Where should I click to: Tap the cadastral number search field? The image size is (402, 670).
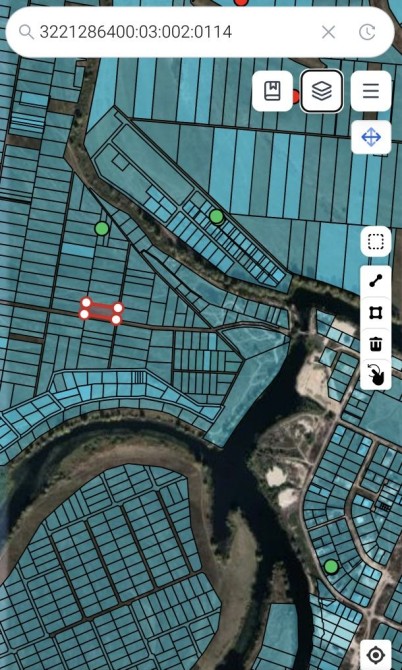(x=171, y=32)
